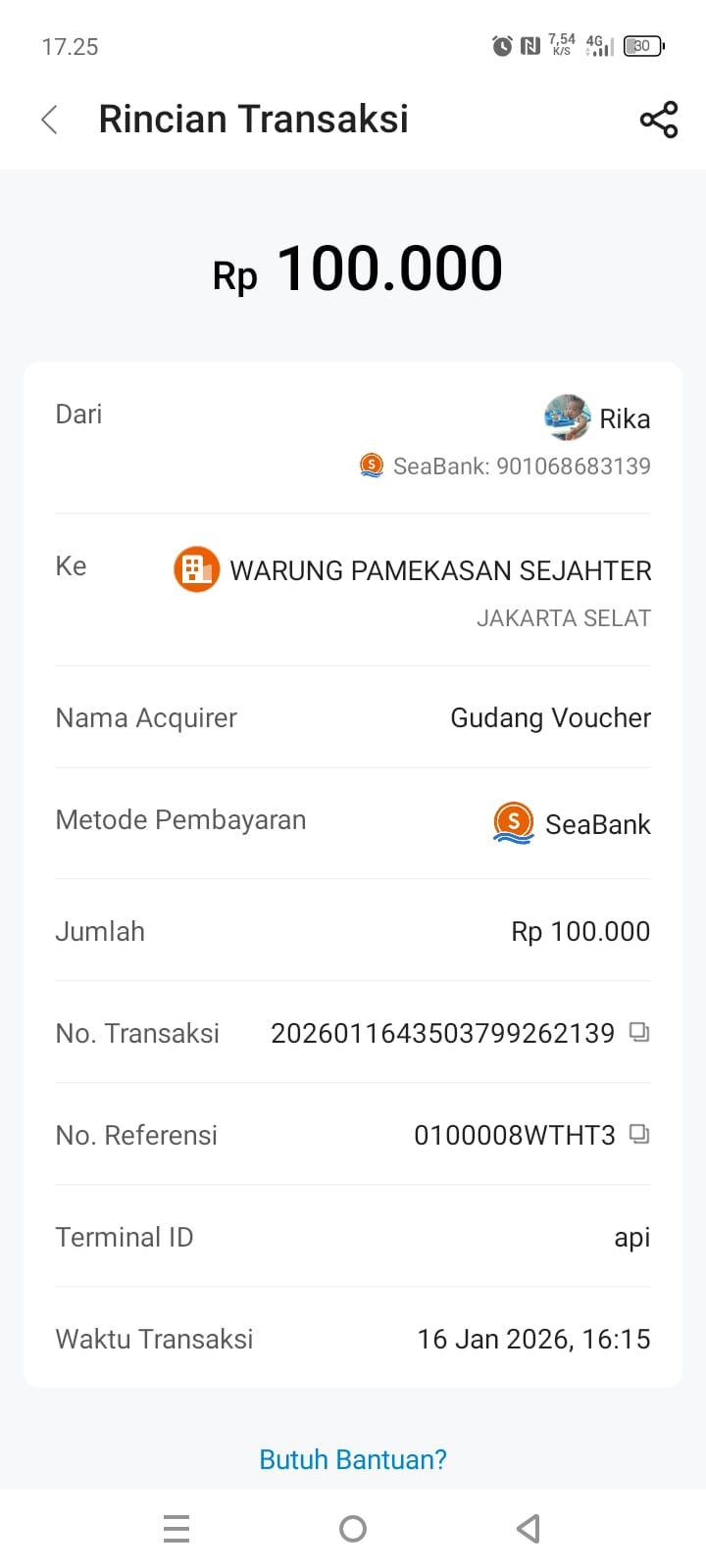Go back from Rincian Transaksi

(50, 120)
